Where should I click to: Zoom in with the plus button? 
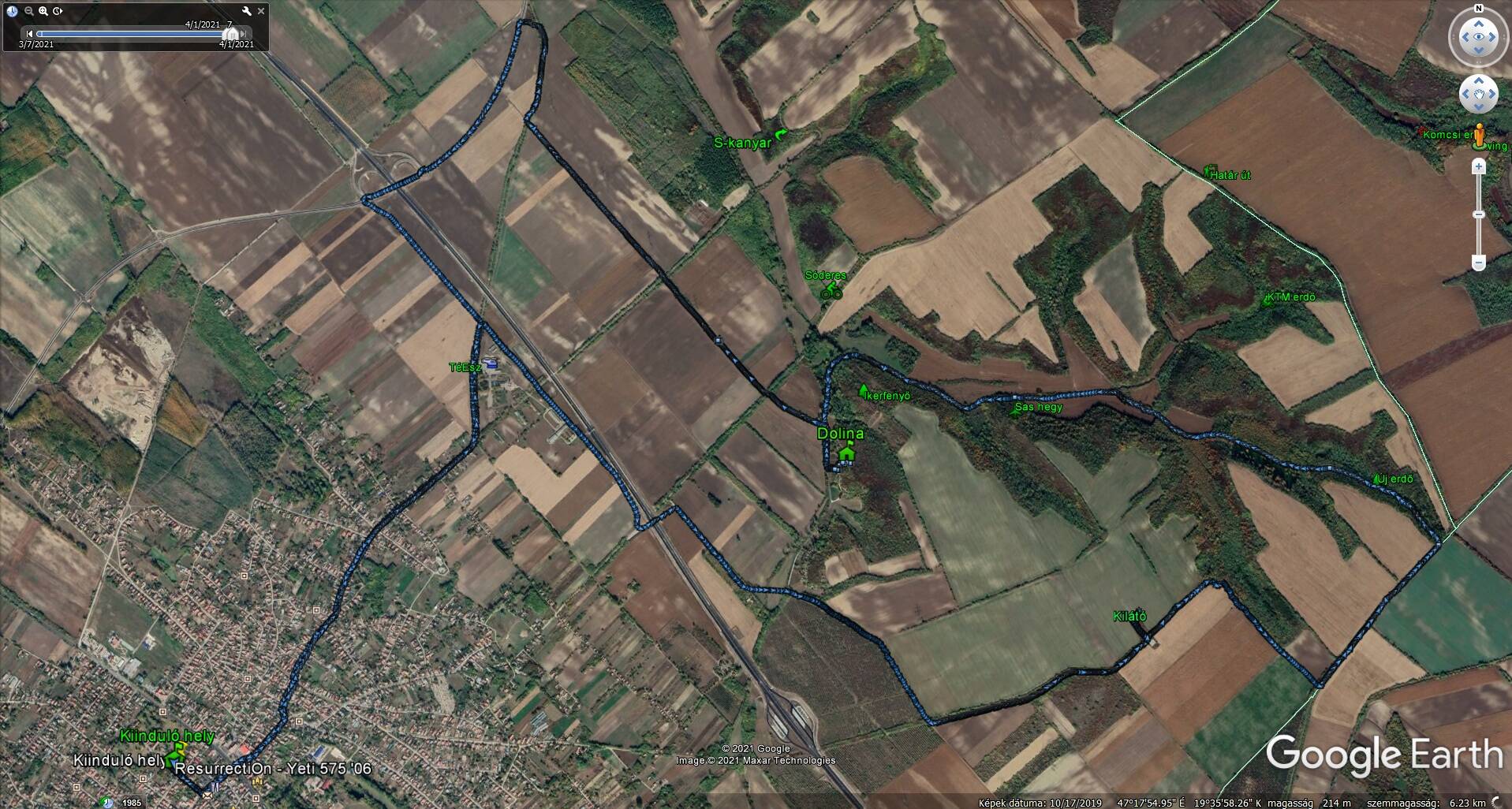[x=1479, y=166]
